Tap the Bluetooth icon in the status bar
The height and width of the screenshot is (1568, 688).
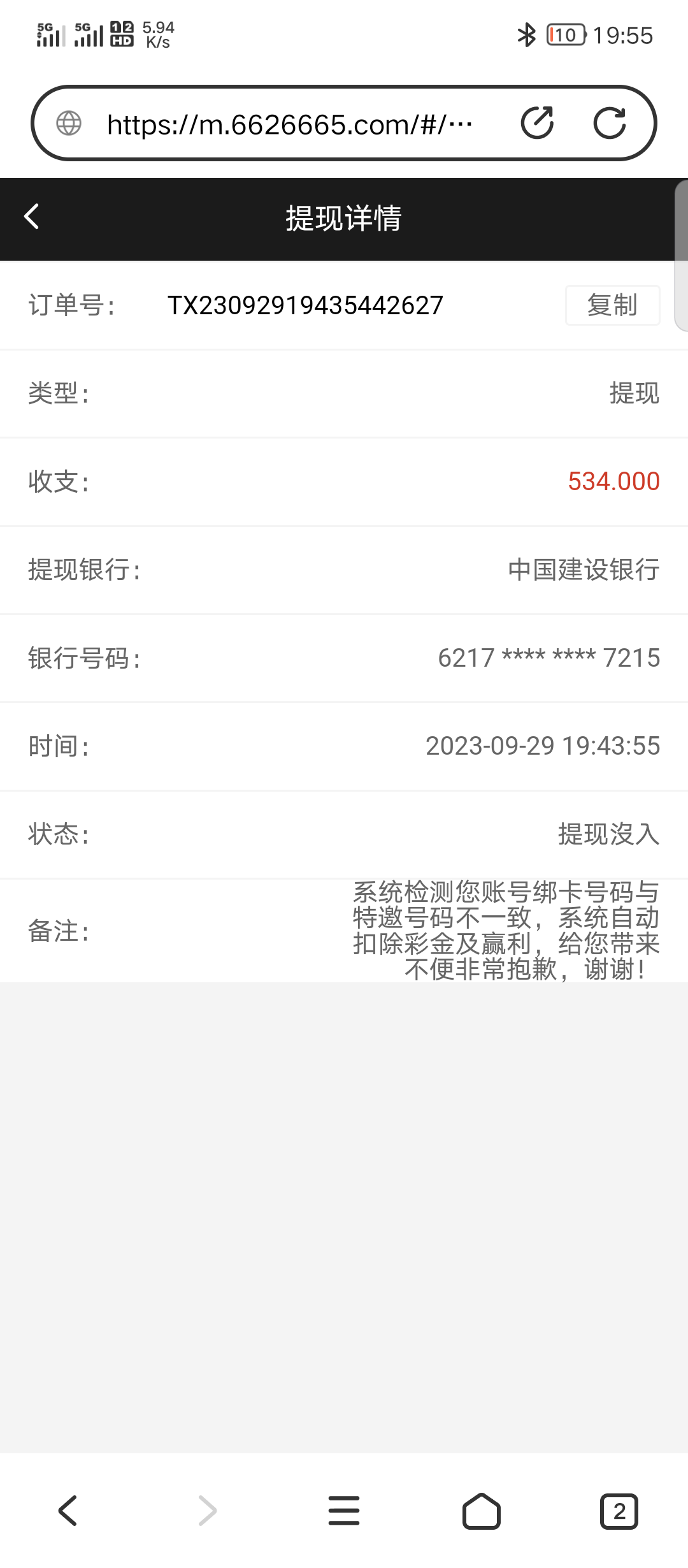pos(526,34)
